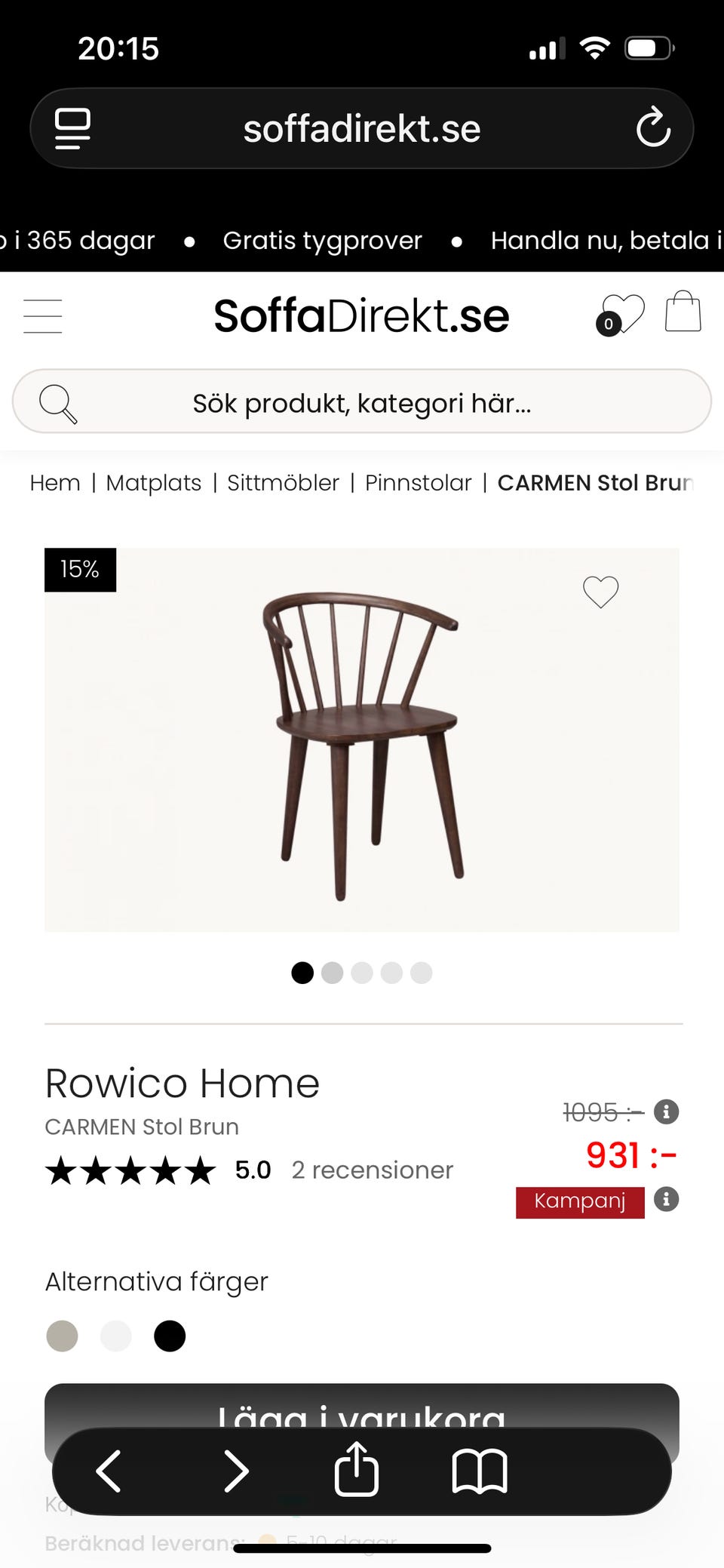
Task: Tap the Sök produkt search field
Action: click(360, 402)
